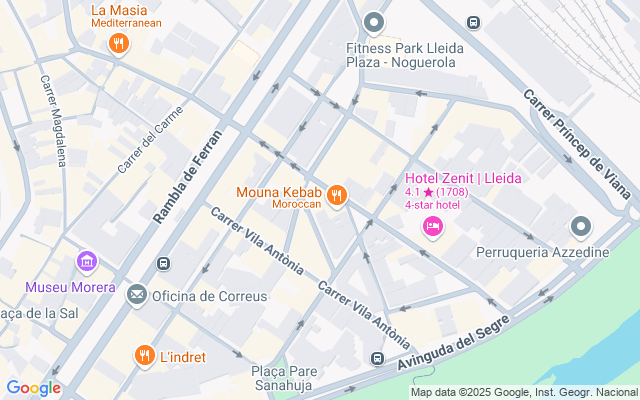Select the Mouna Kebab restaurant marker
The image size is (640, 400).
coord(337,197)
